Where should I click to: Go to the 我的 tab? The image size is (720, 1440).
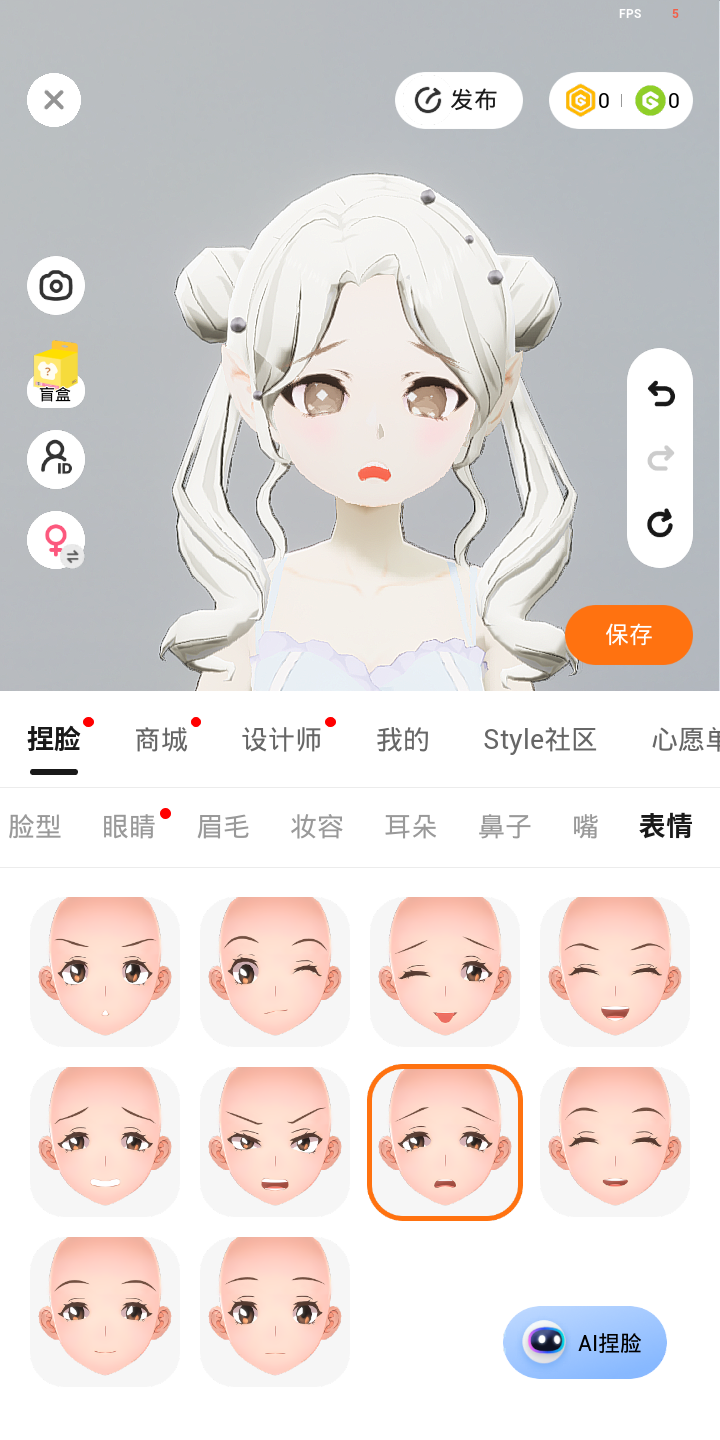pyautogui.click(x=403, y=740)
